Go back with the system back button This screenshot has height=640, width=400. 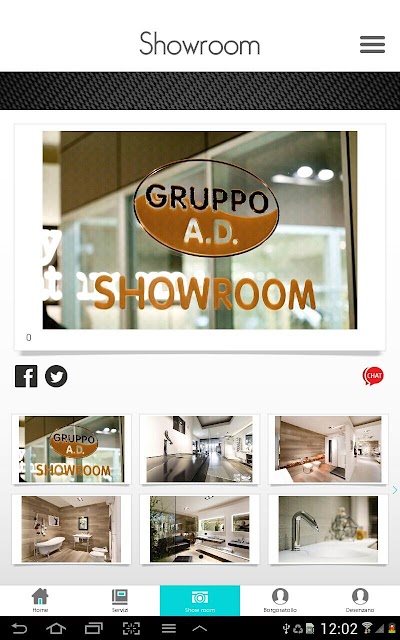(x=19, y=628)
